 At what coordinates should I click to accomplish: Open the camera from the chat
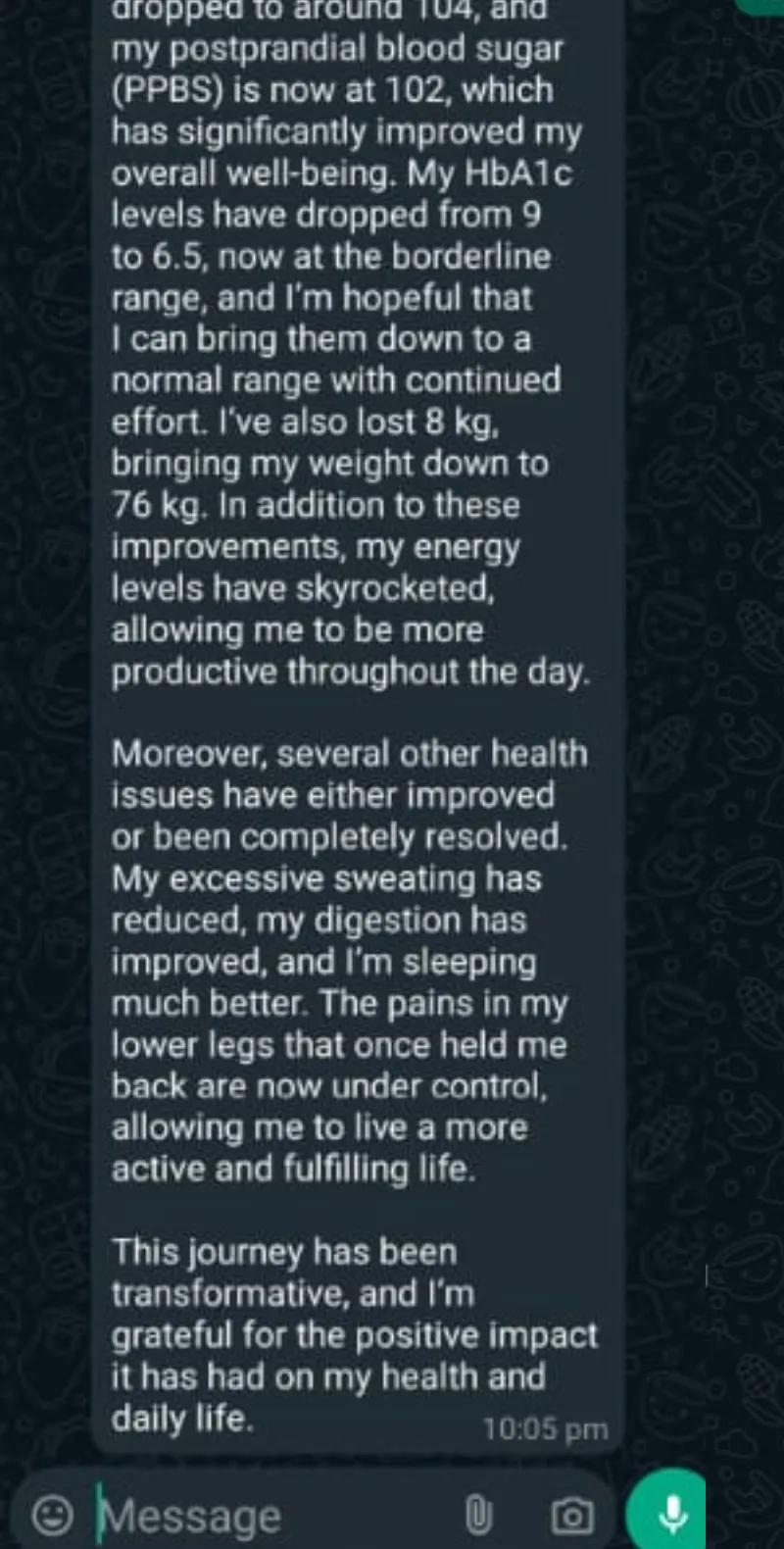[x=572, y=1516]
